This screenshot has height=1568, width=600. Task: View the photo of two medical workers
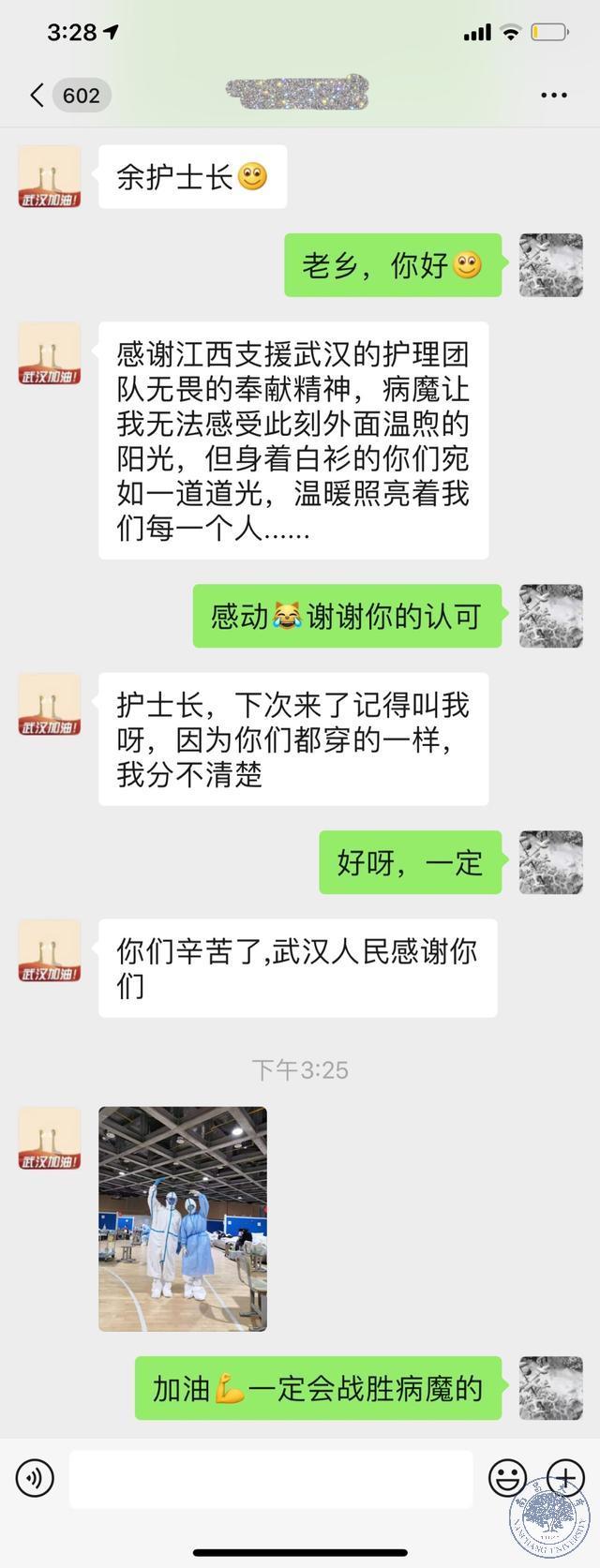[x=183, y=1218]
